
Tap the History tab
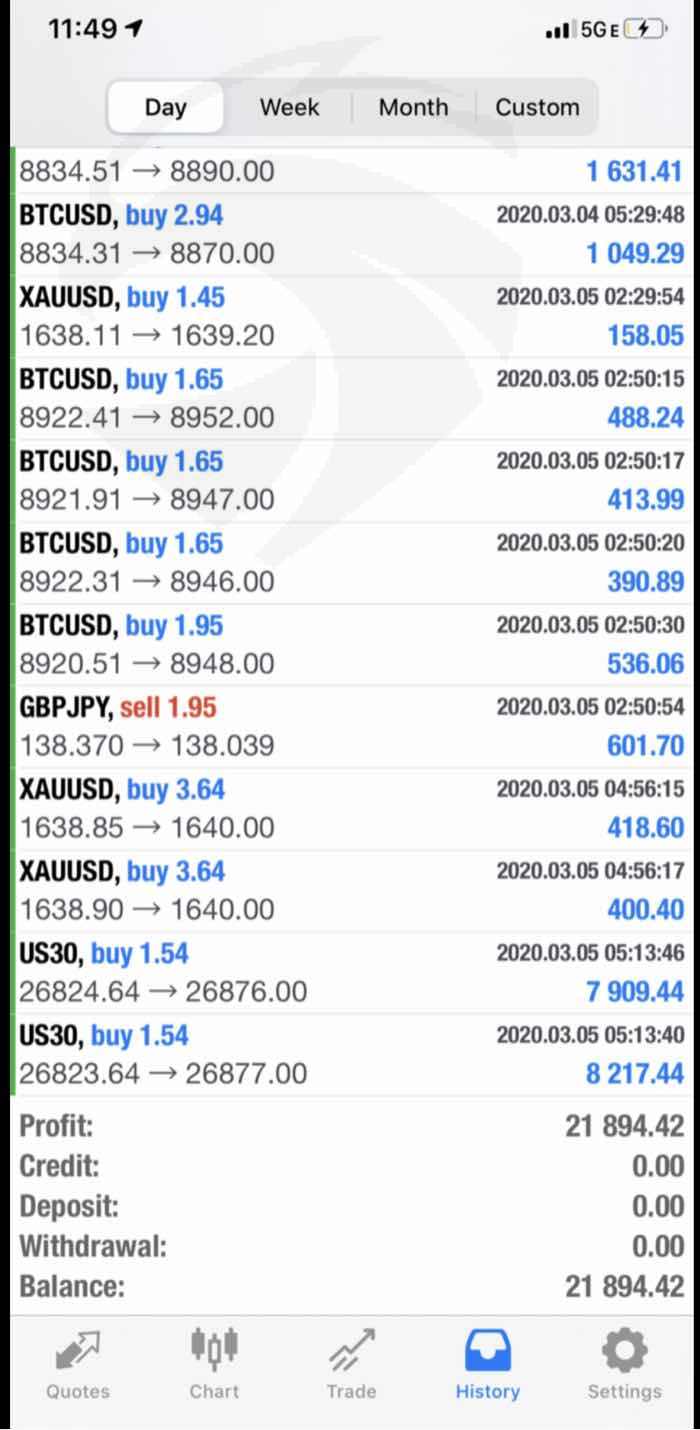pyautogui.click(x=487, y=1364)
